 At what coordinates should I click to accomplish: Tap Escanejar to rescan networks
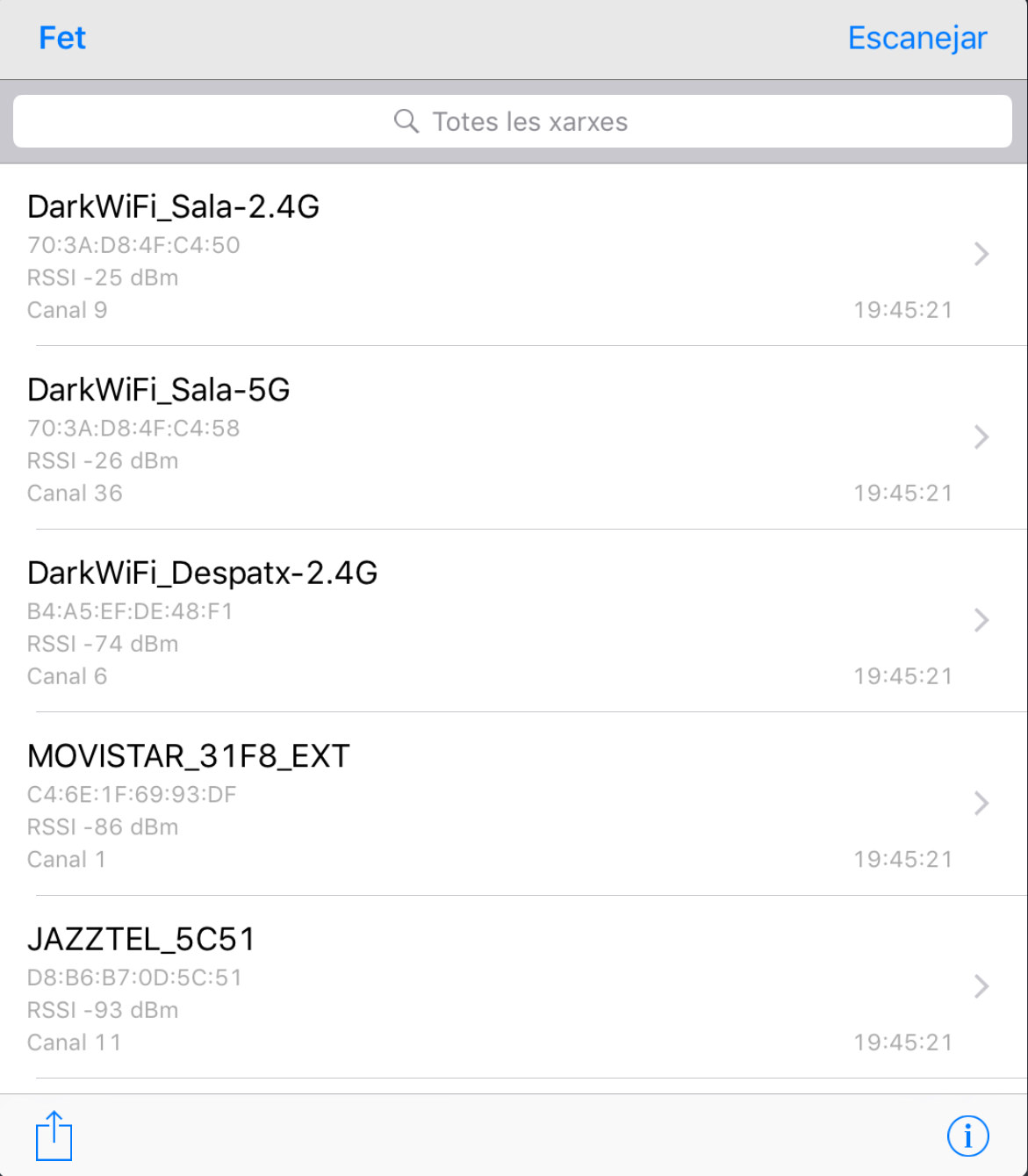pyautogui.click(x=917, y=39)
